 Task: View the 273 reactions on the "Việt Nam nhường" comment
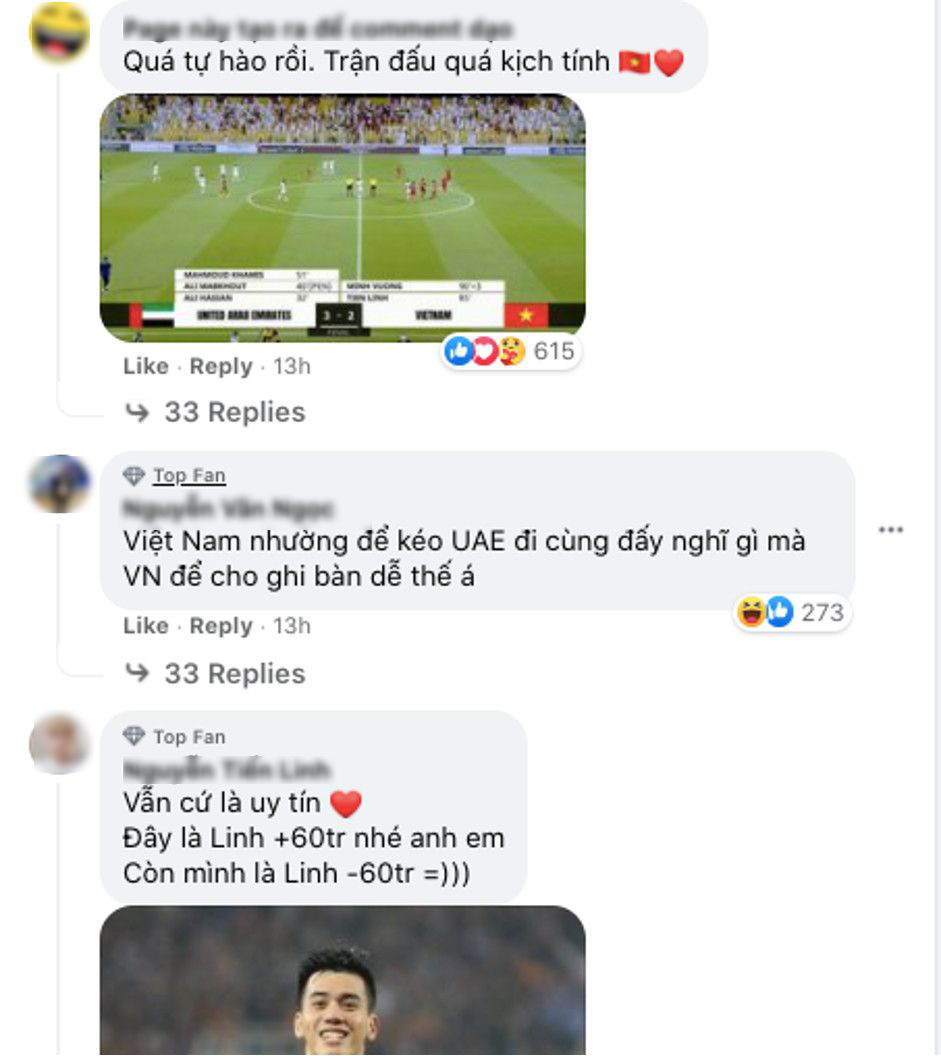point(791,612)
